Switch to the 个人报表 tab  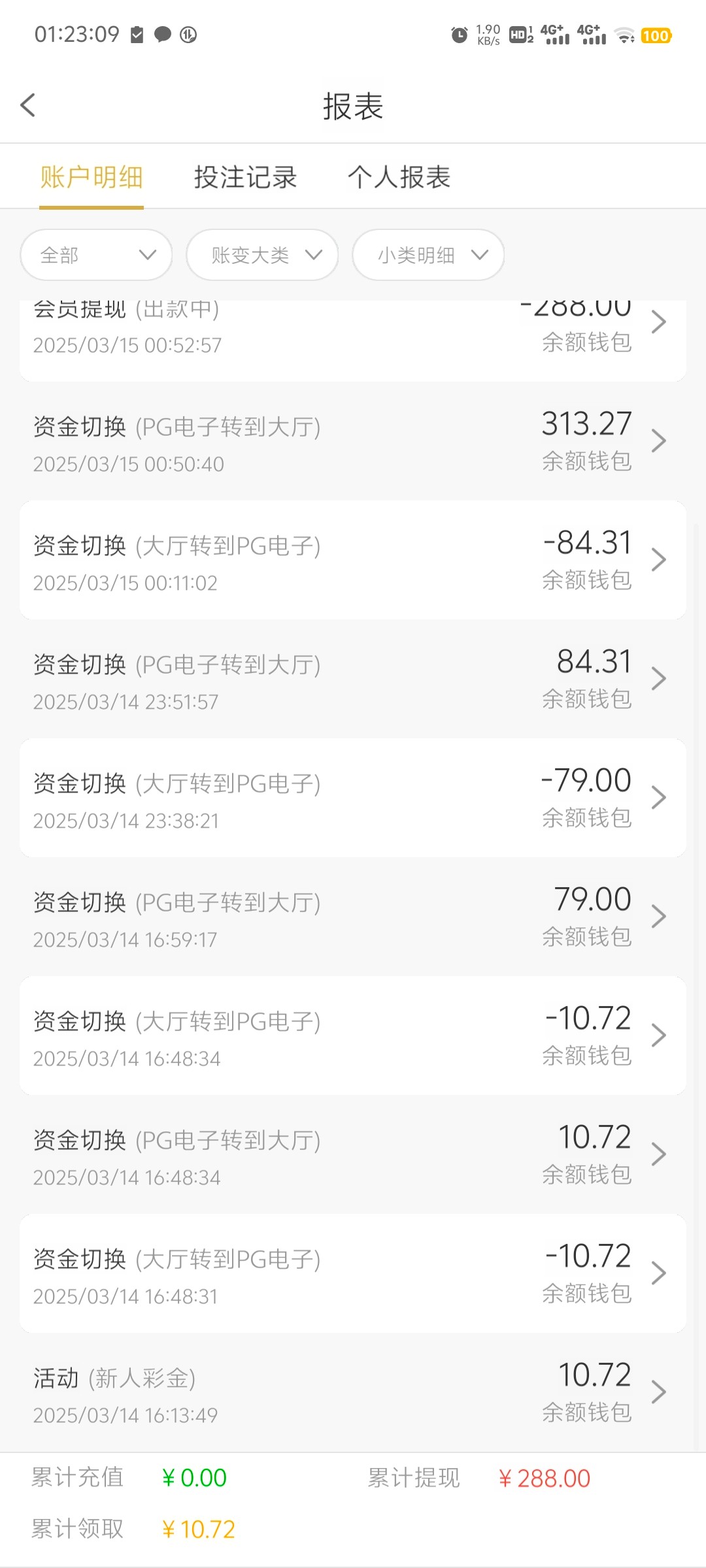click(399, 177)
